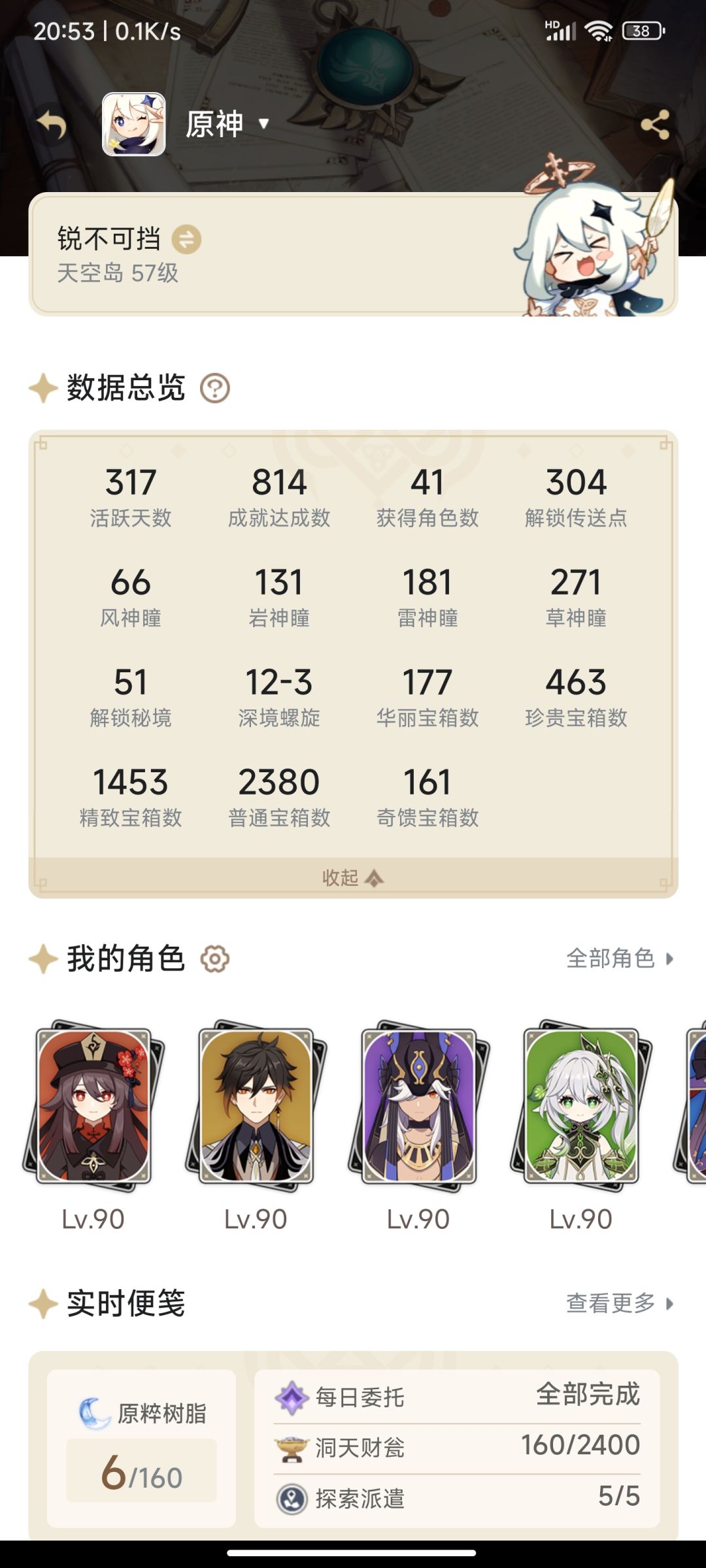Open the Nahida character card
This screenshot has width=706, height=1568.
click(581, 1105)
